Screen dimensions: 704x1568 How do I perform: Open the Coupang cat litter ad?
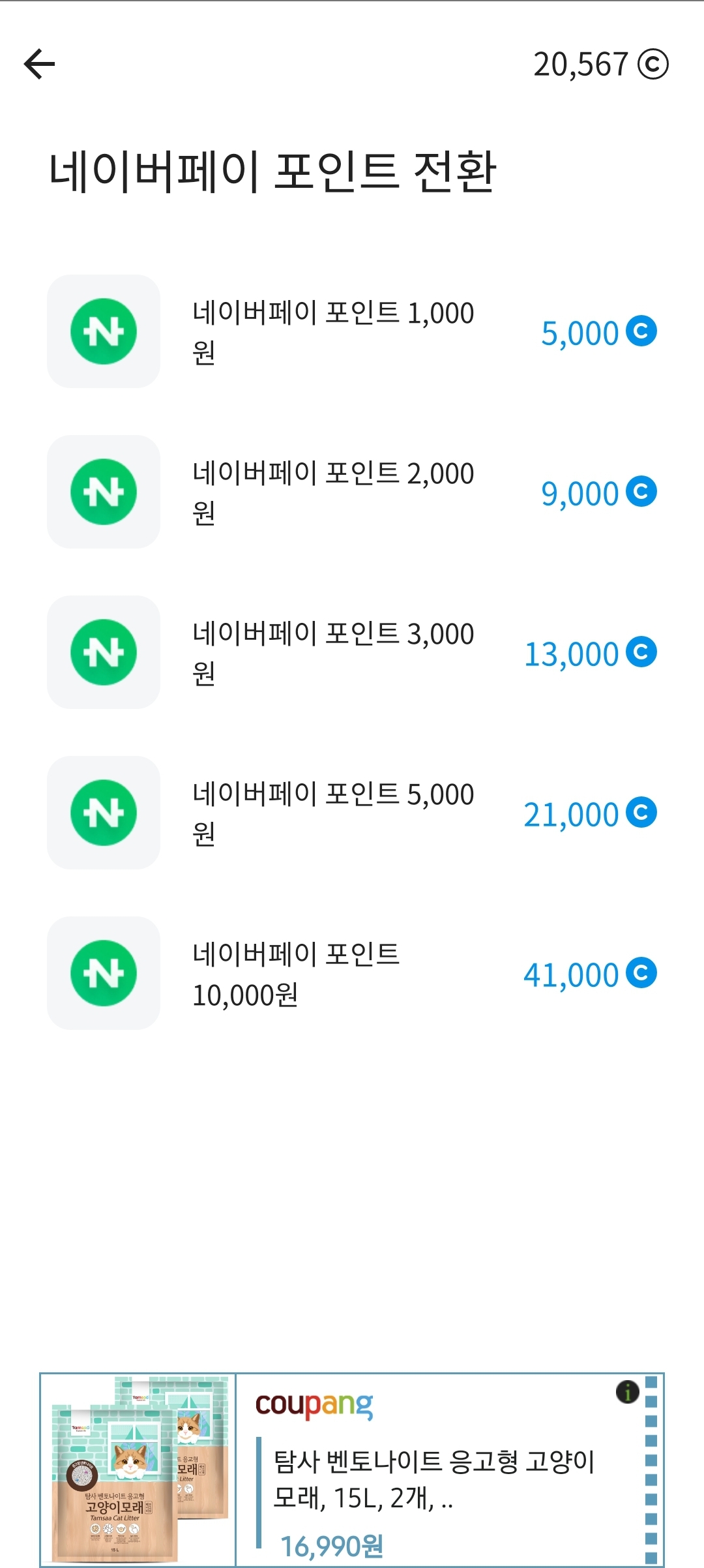click(352, 1470)
